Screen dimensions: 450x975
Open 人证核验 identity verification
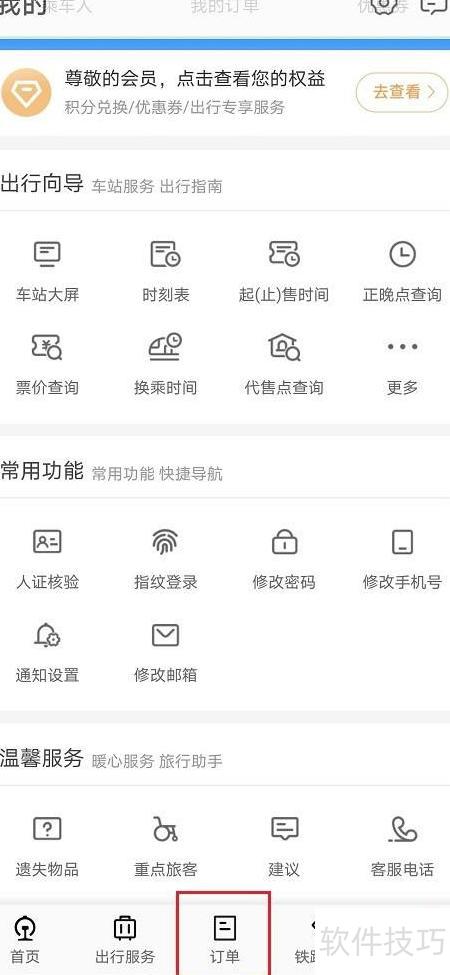(47, 560)
